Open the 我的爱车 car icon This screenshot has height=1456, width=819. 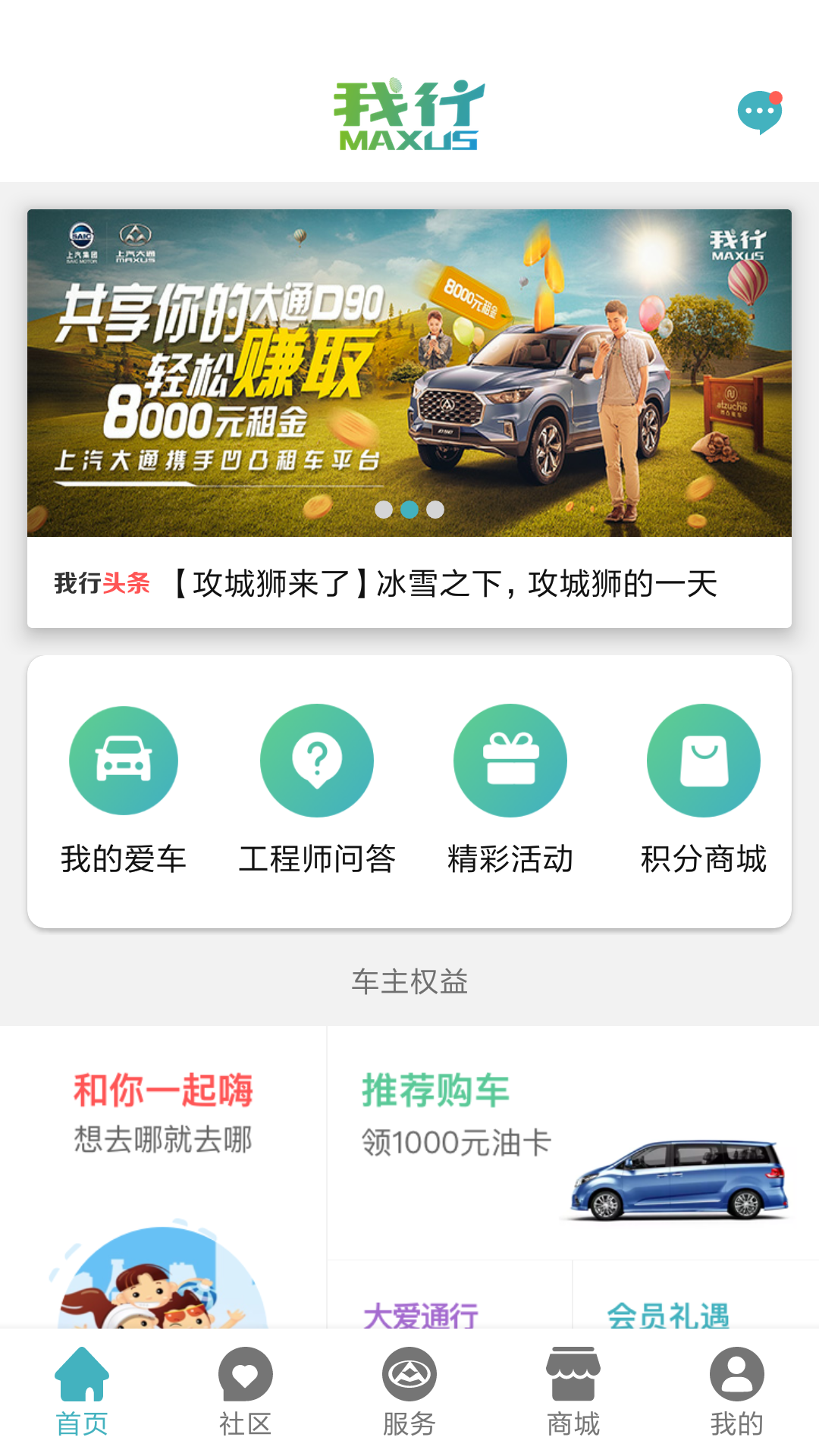(x=124, y=760)
